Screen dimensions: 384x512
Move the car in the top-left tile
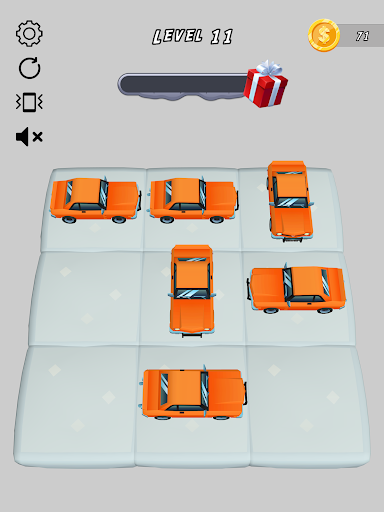click(95, 200)
